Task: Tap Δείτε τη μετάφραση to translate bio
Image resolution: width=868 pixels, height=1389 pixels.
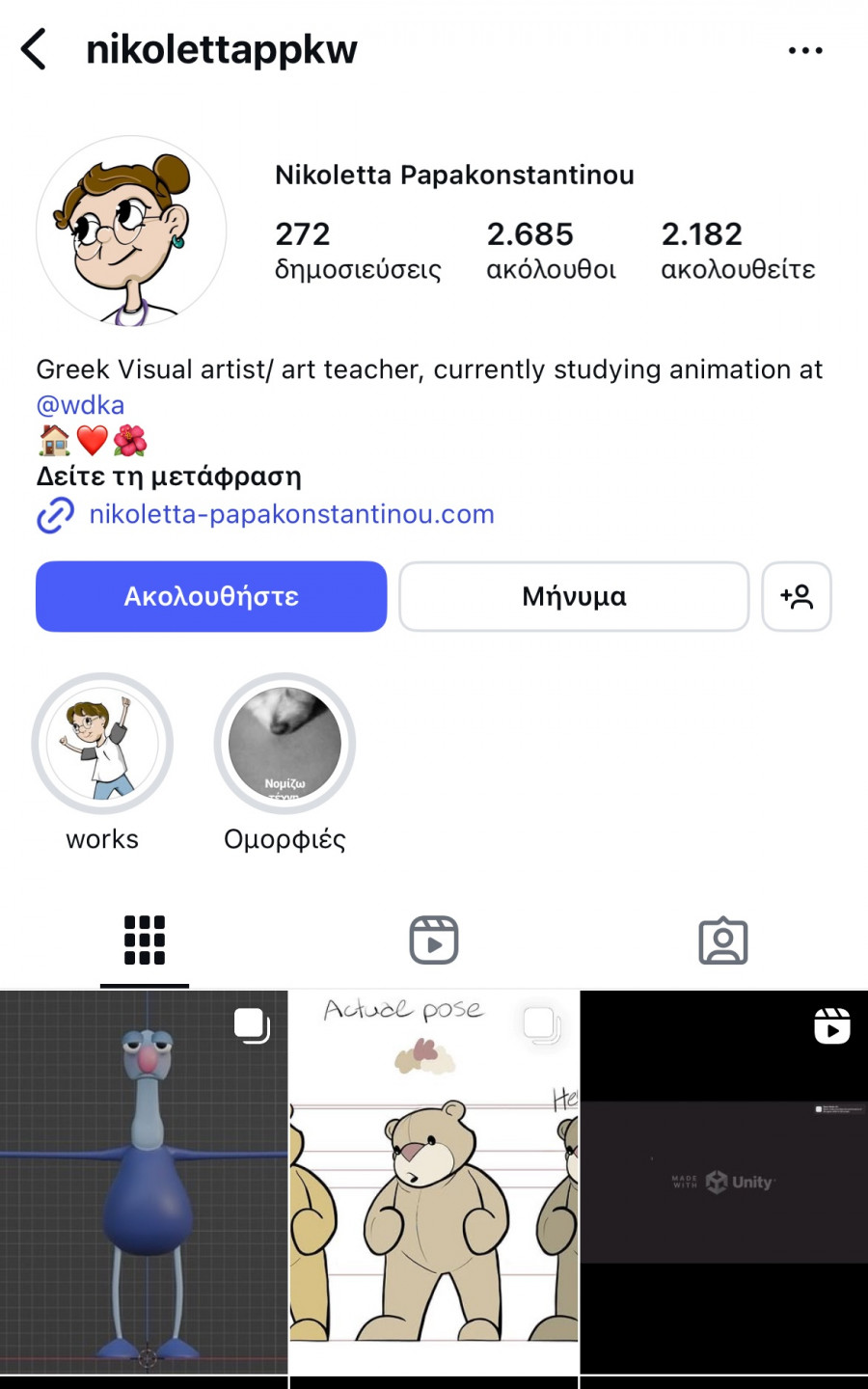Action: [169, 477]
